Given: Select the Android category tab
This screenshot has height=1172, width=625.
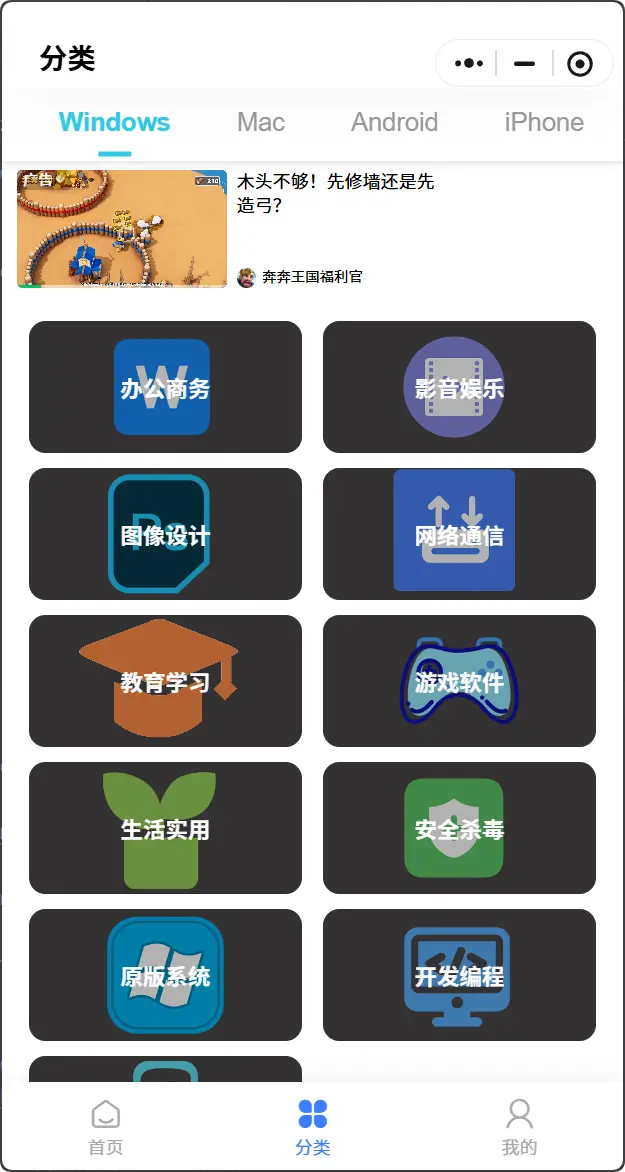Looking at the screenshot, I should tap(394, 123).
